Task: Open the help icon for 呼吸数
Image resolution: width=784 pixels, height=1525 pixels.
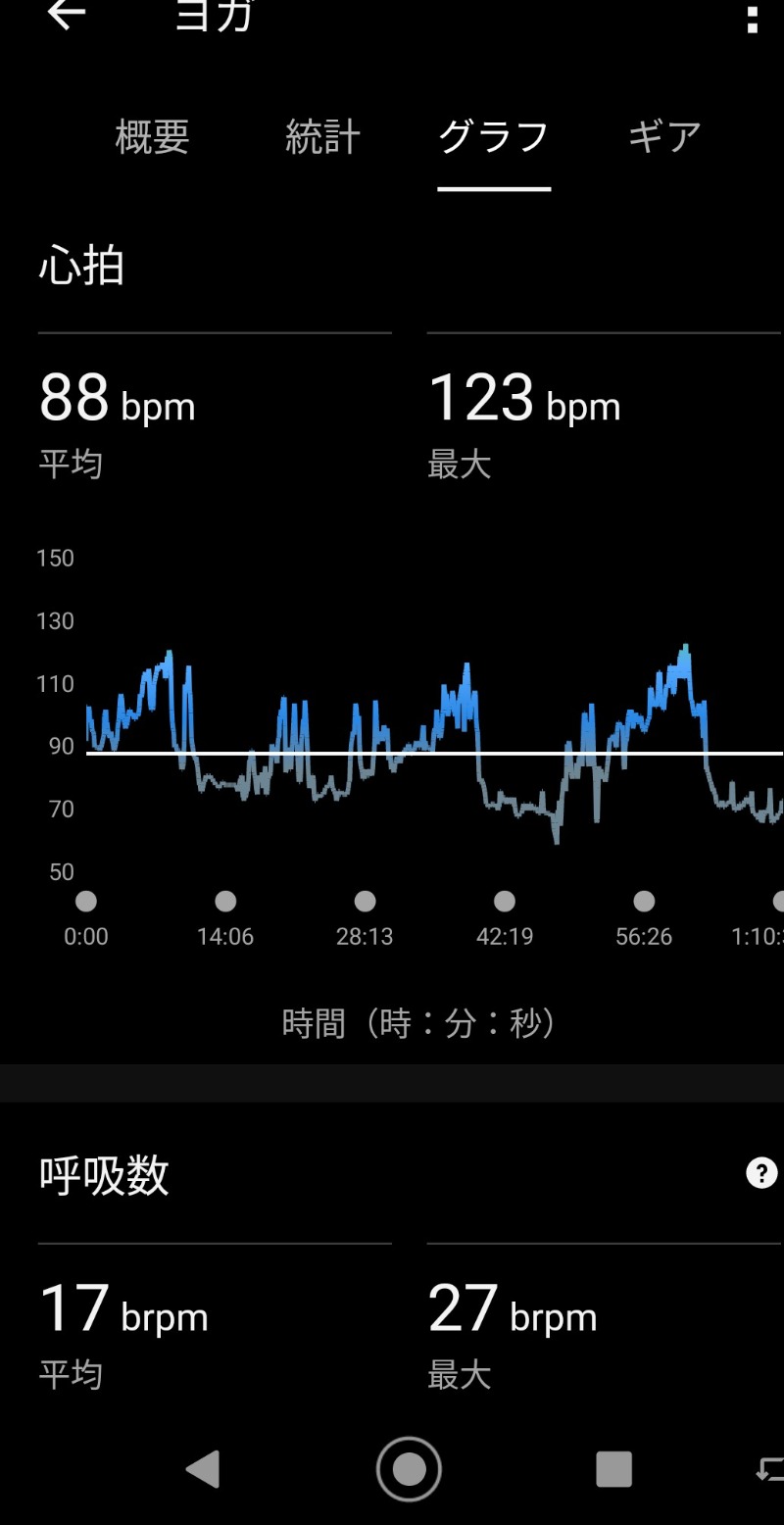Action: tap(761, 1173)
